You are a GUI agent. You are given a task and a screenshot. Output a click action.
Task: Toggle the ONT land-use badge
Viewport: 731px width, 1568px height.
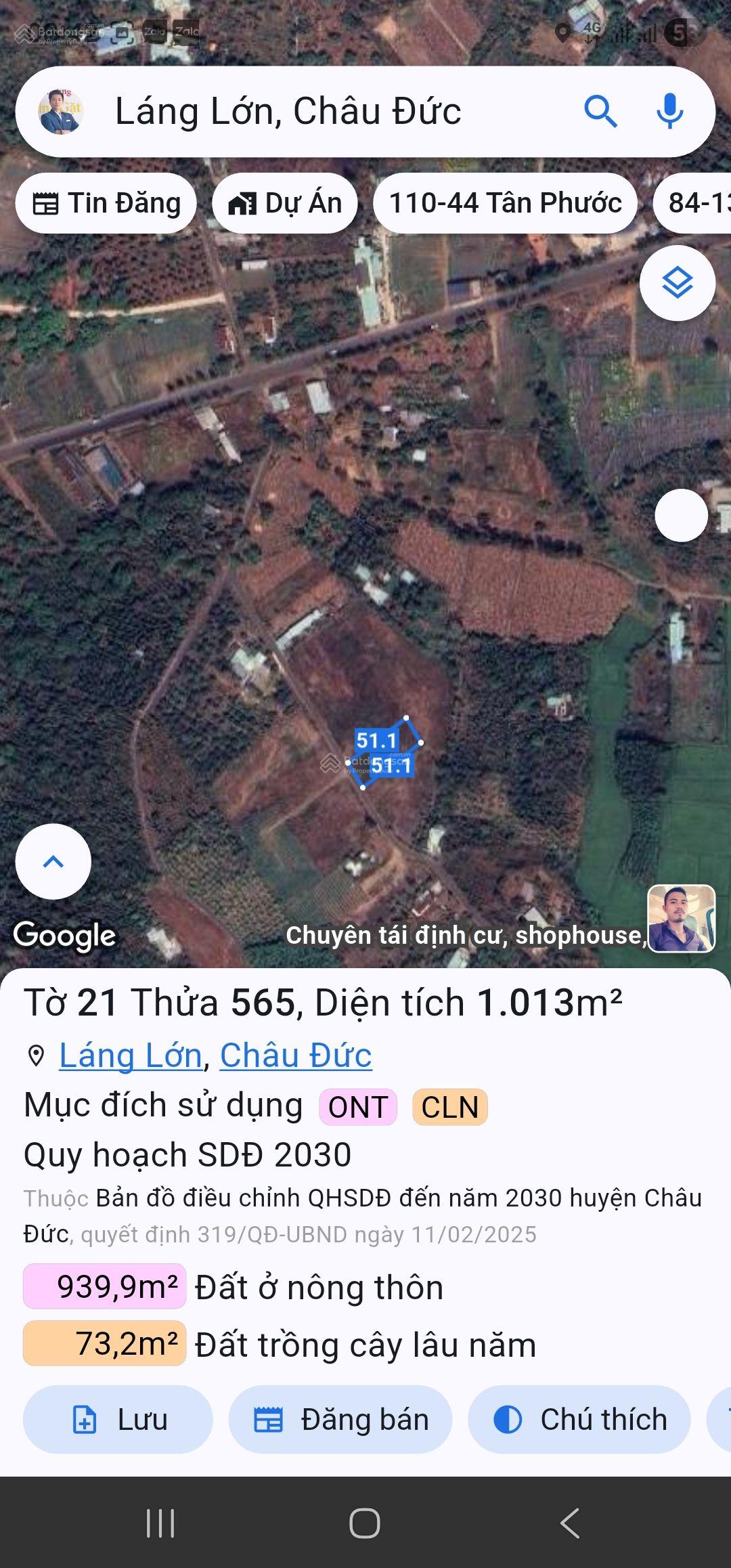point(358,1105)
